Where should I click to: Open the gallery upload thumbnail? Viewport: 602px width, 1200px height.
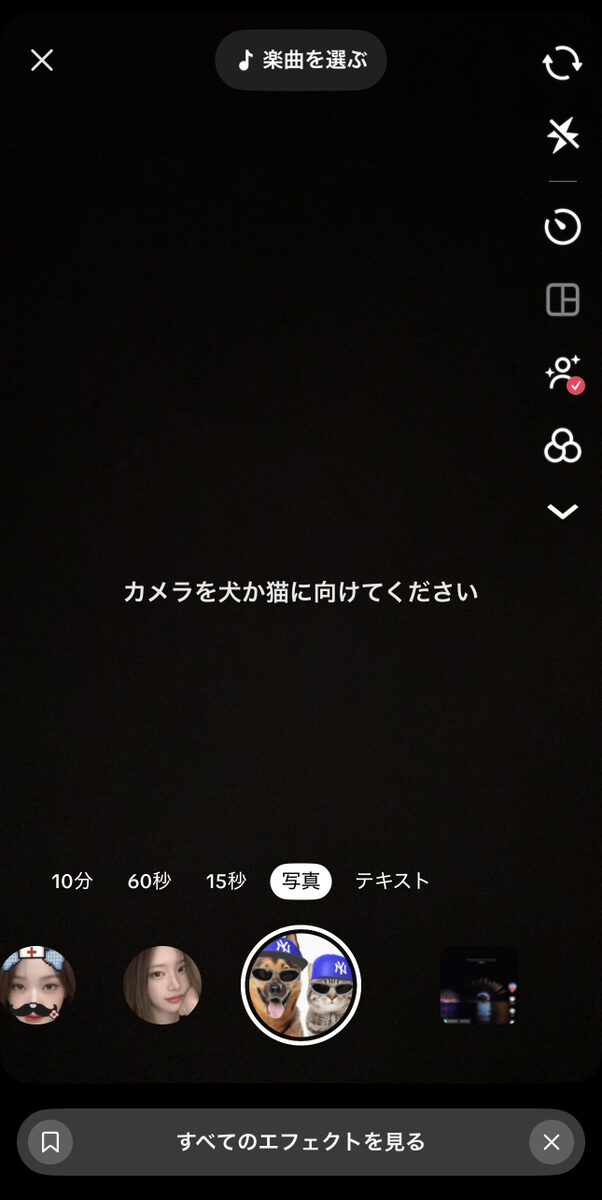coord(479,985)
